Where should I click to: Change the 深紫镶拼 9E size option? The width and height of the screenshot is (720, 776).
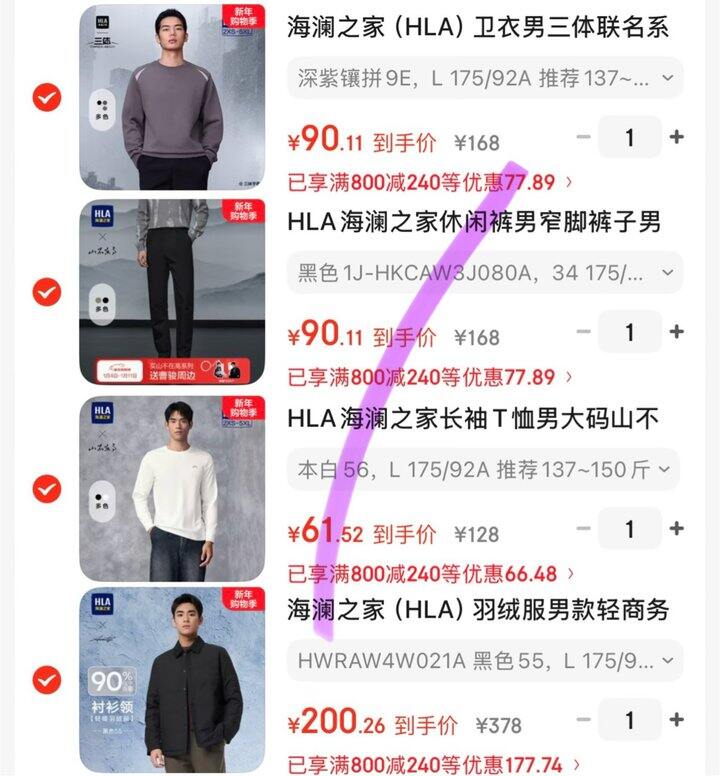pyautogui.click(x=484, y=78)
